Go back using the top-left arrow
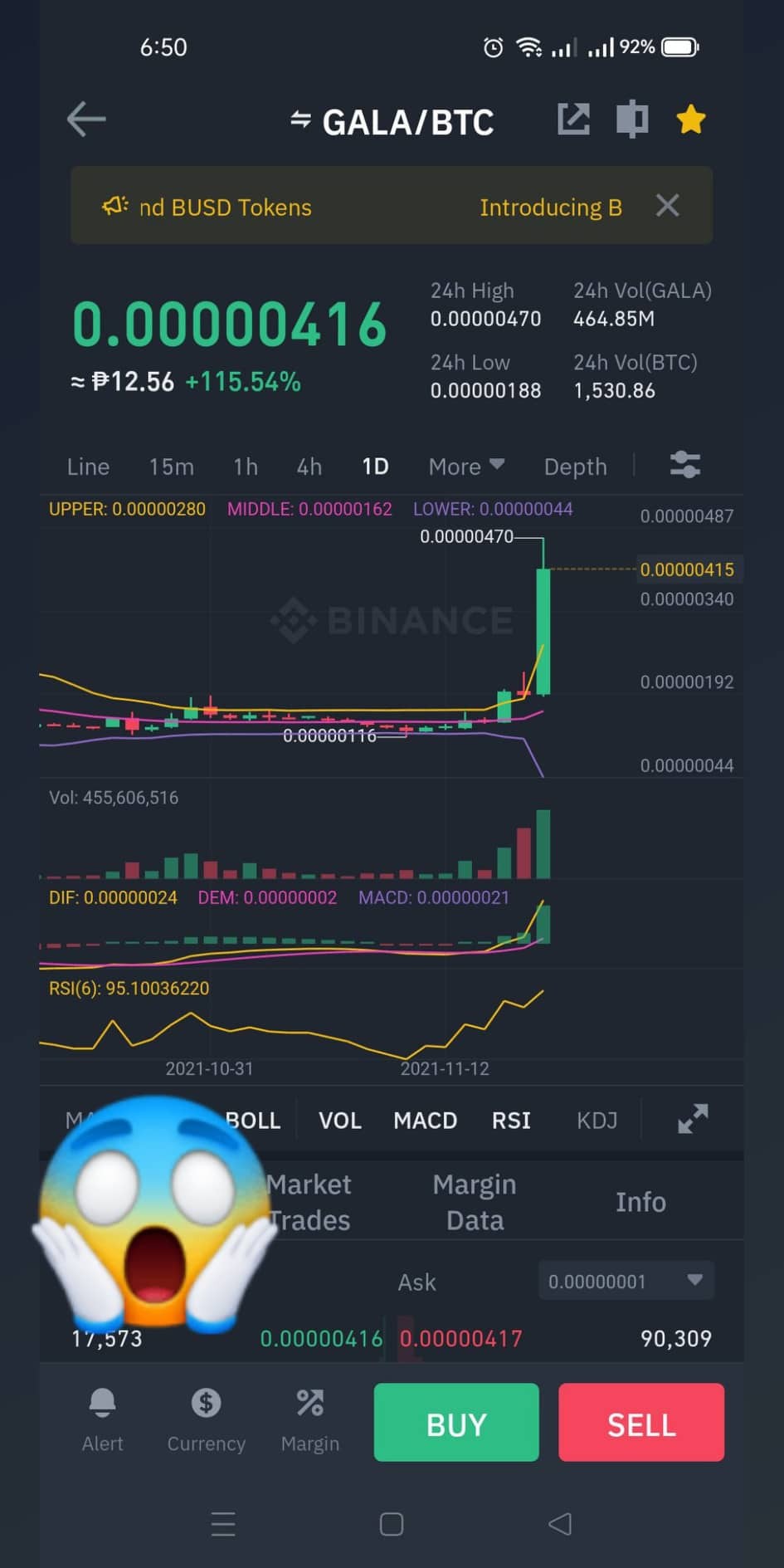This screenshot has width=784, height=1568. coord(86,120)
